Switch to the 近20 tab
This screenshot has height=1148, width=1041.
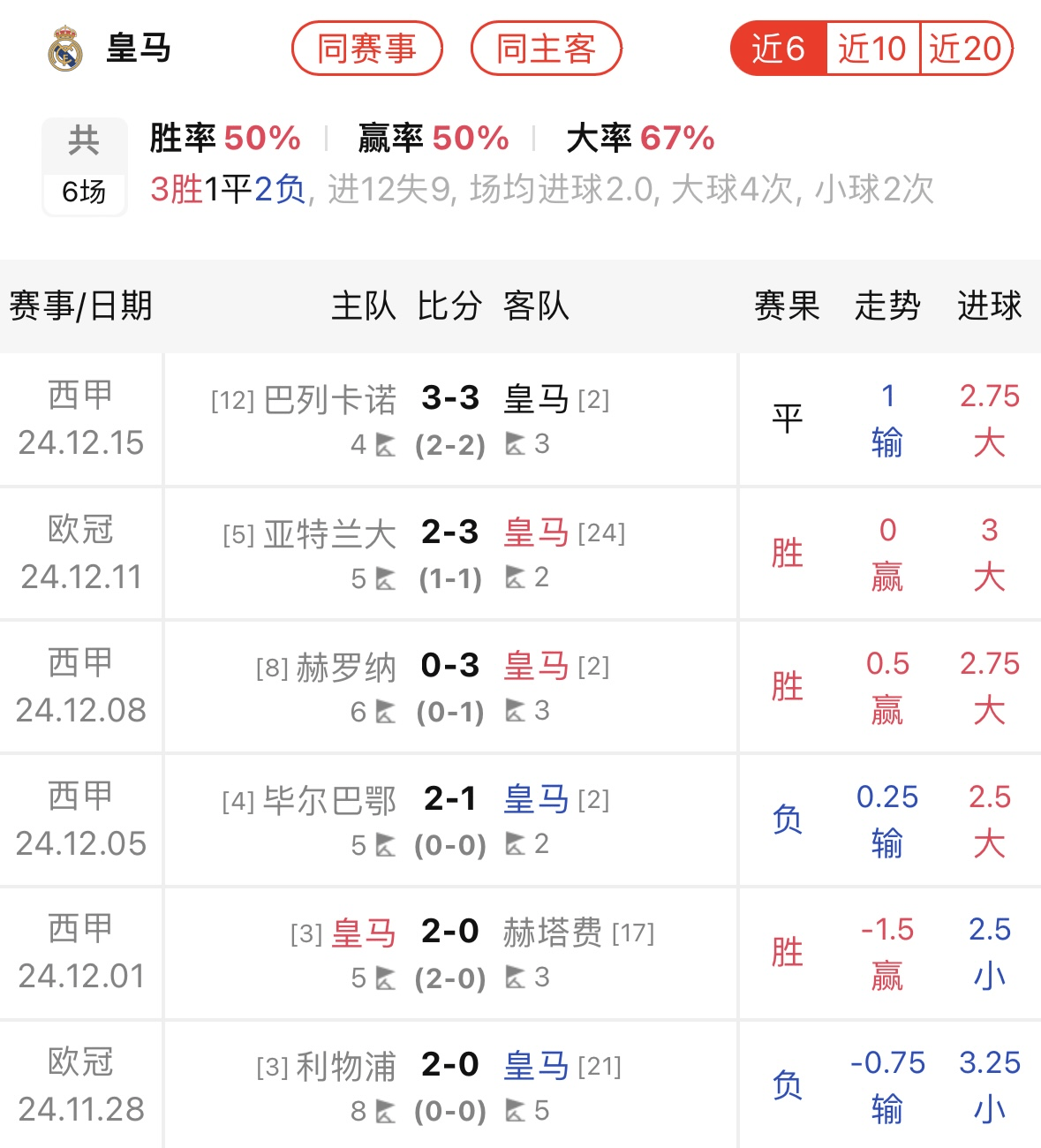click(x=964, y=49)
